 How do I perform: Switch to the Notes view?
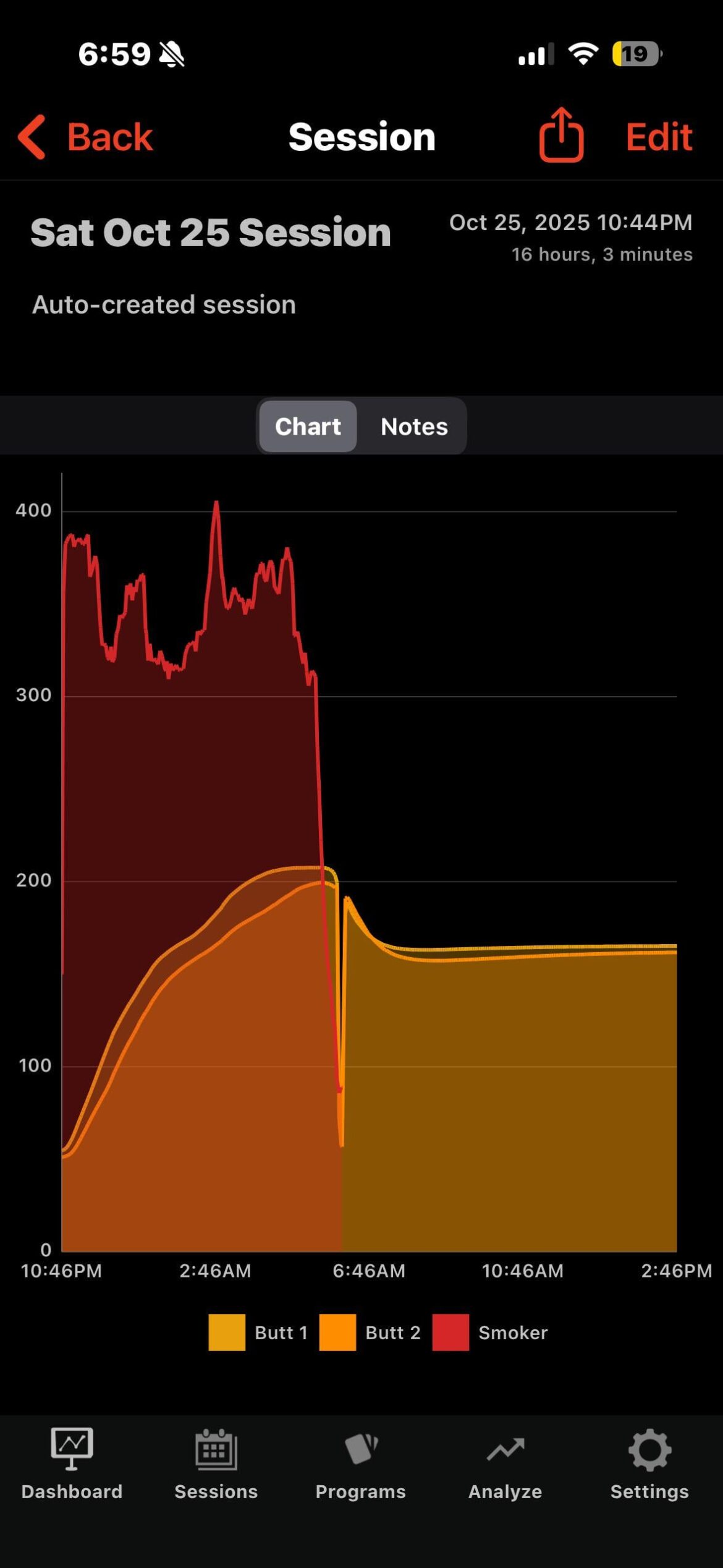(x=414, y=426)
